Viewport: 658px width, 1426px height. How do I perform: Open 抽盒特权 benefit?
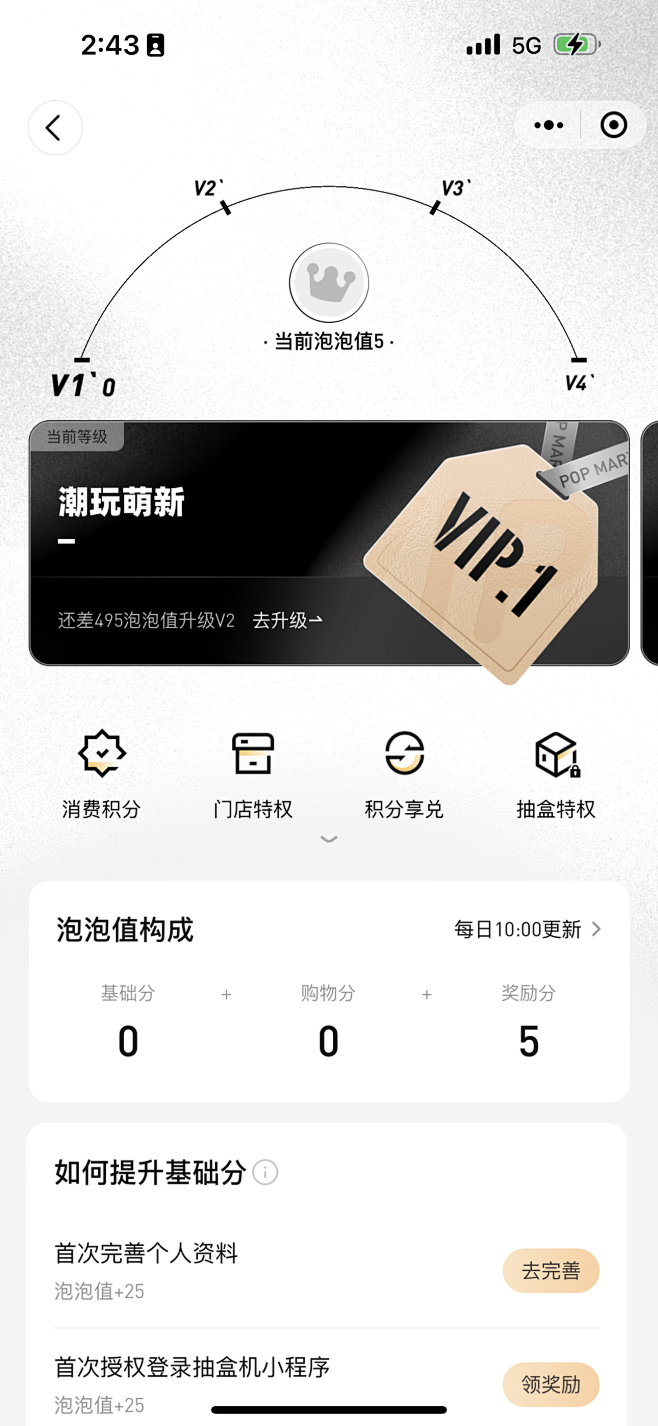click(x=556, y=776)
